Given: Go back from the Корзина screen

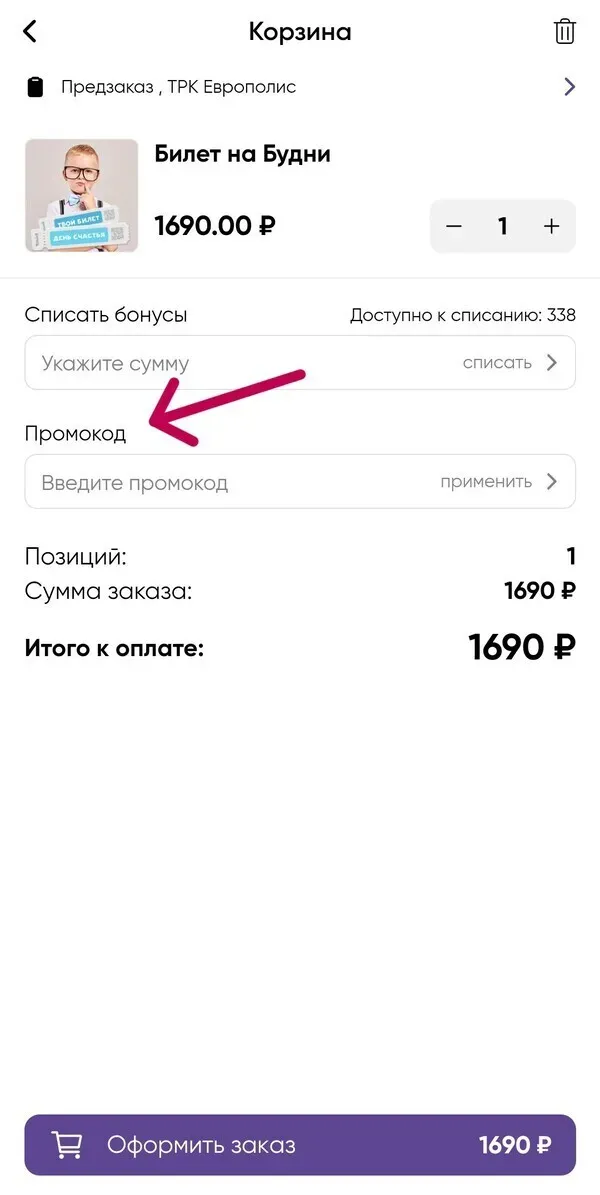Looking at the screenshot, I should coord(30,31).
